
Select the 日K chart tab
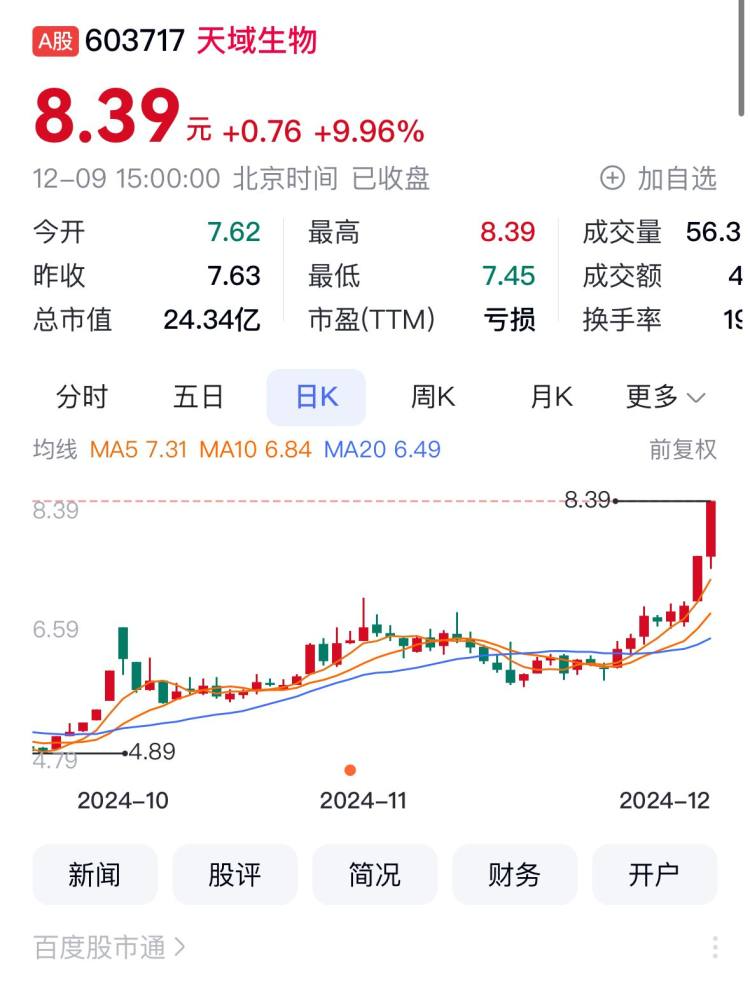click(316, 397)
